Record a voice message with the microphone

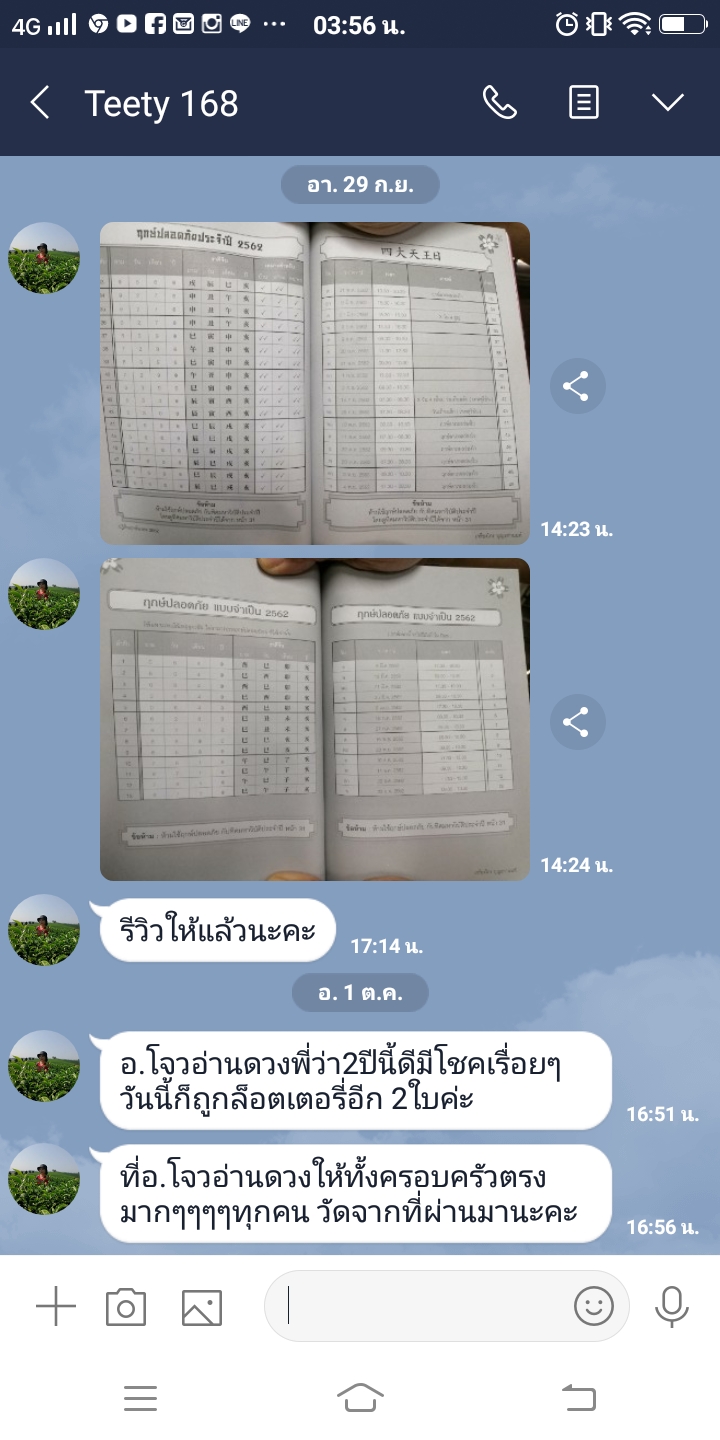pos(671,1306)
